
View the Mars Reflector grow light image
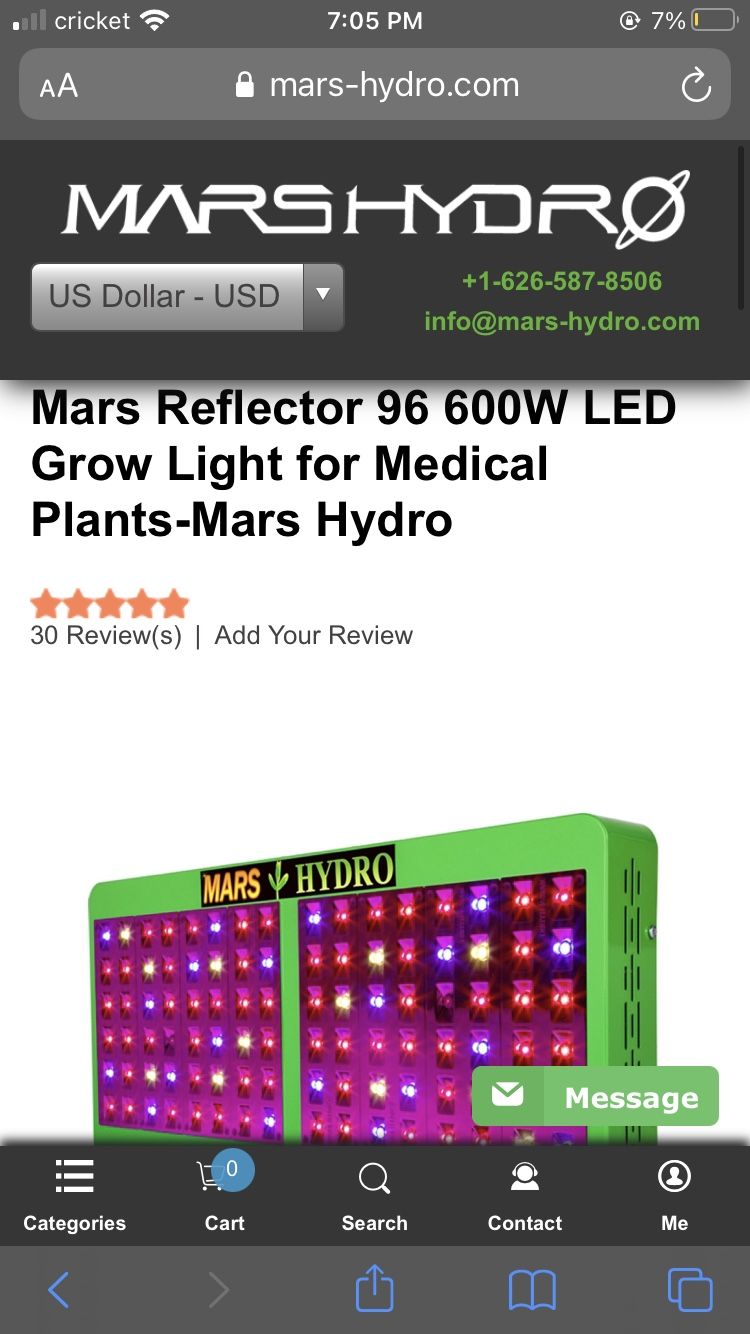[370, 980]
